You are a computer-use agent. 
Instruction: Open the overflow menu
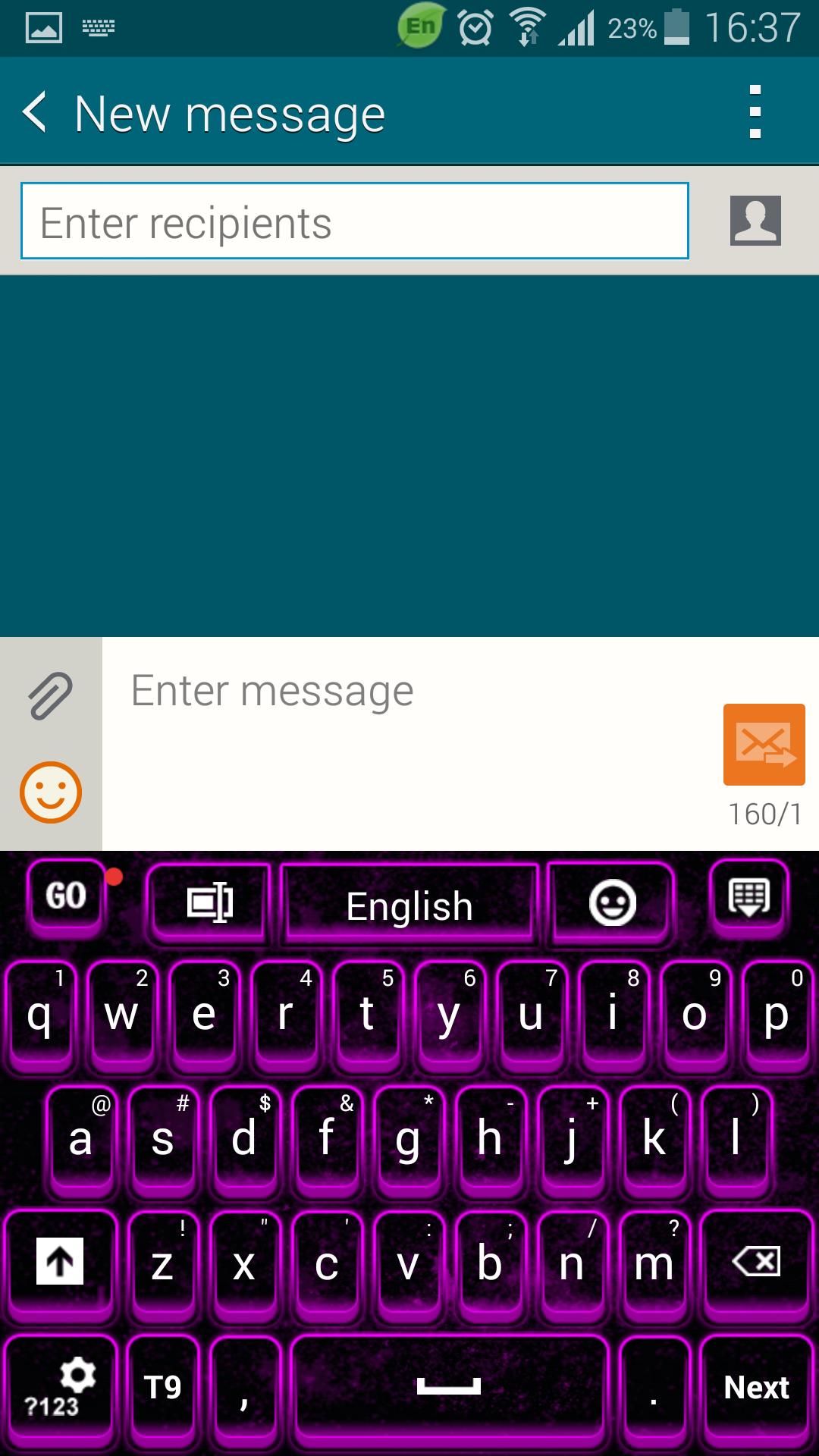coord(755,112)
